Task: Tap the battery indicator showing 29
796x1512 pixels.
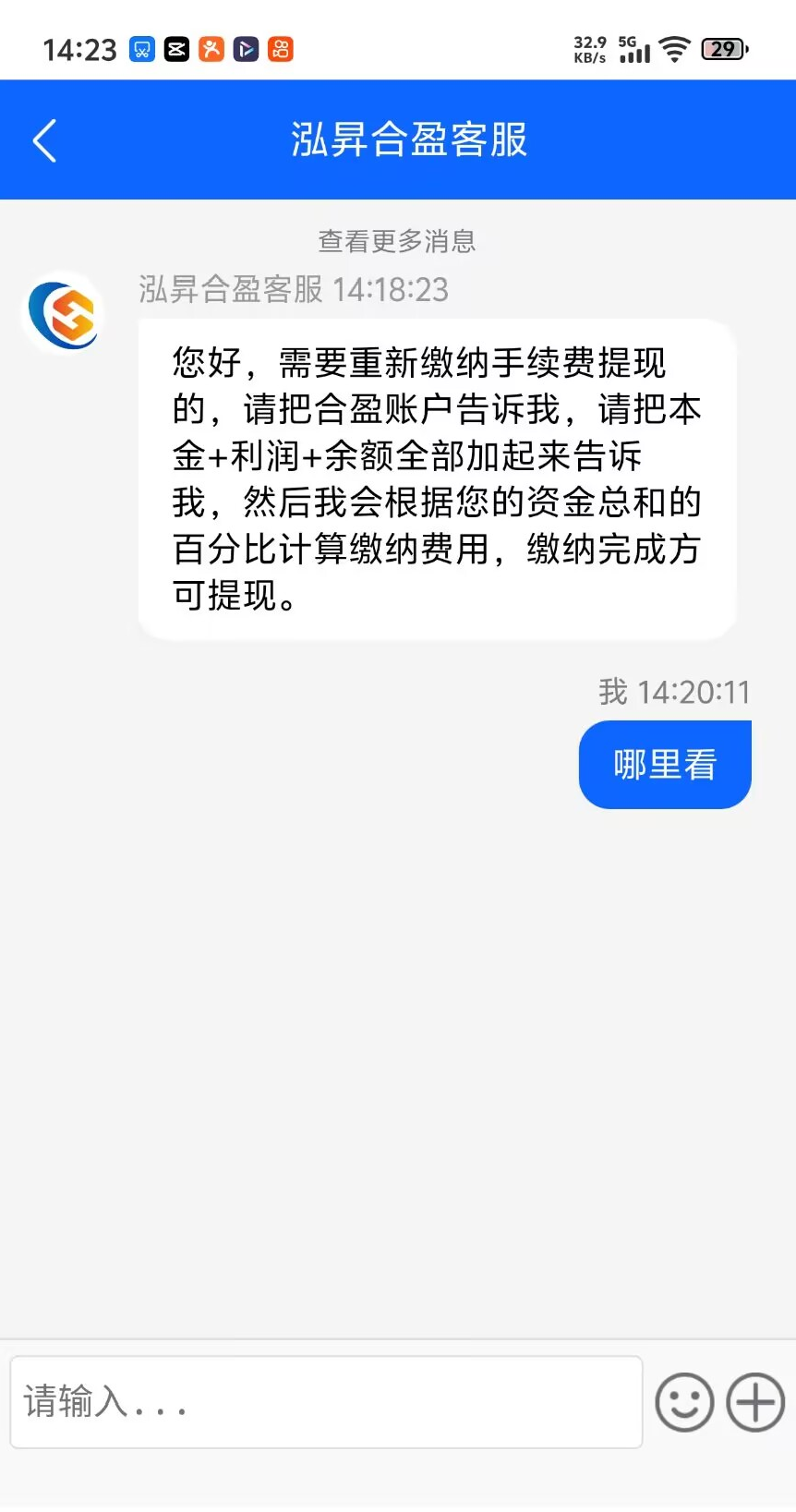Action: [x=724, y=50]
